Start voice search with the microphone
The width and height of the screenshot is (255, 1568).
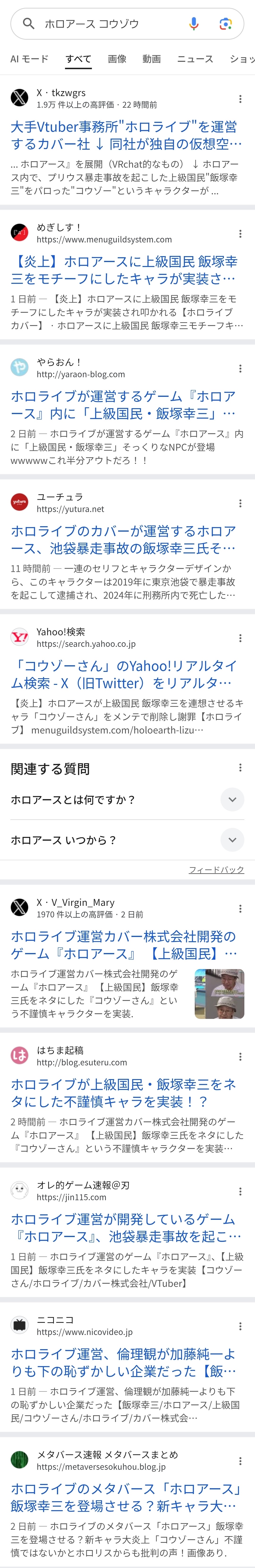pyautogui.click(x=193, y=24)
